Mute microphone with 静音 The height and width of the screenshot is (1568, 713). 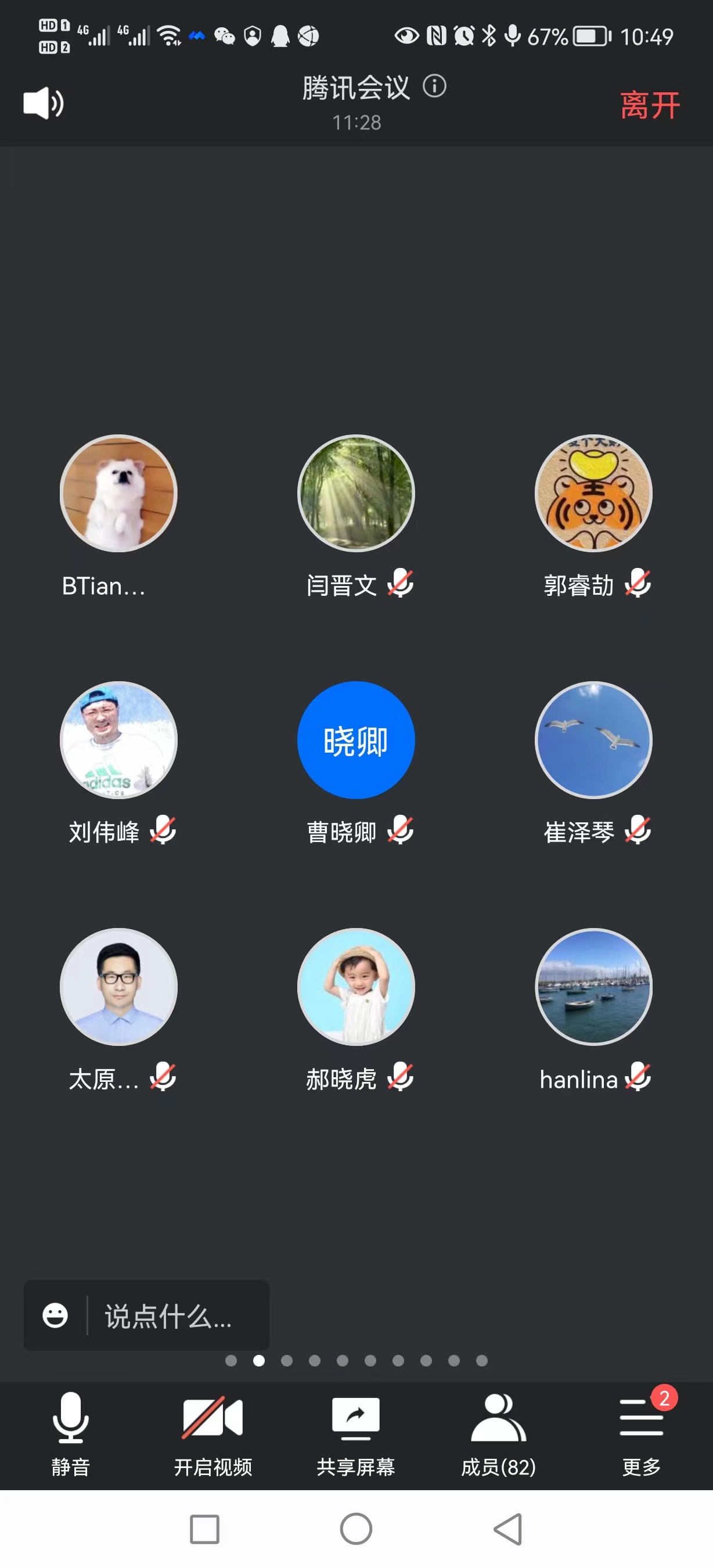pyautogui.click(x=71, y=1433)
